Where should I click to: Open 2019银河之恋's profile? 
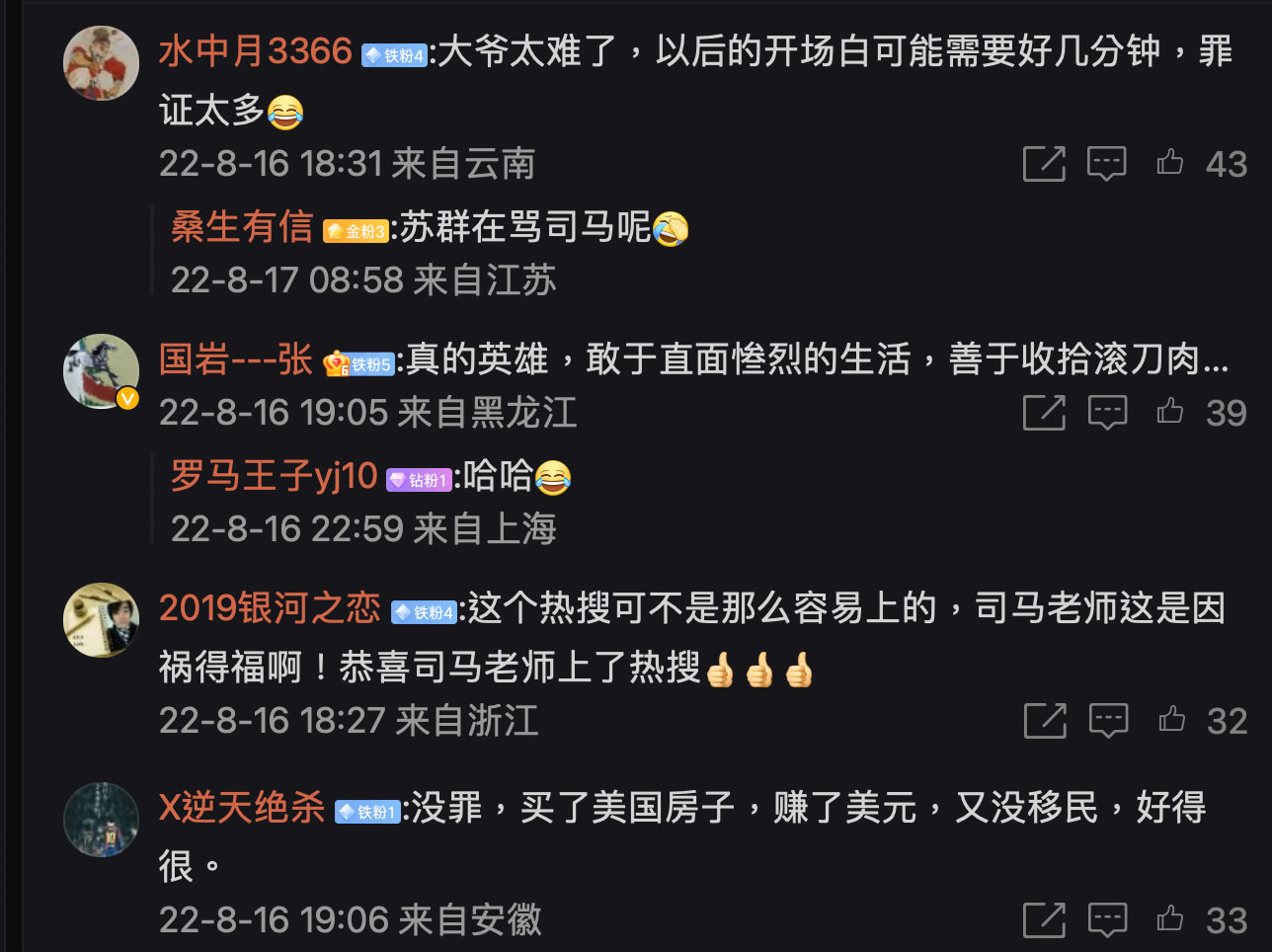(x=269, y=608)
